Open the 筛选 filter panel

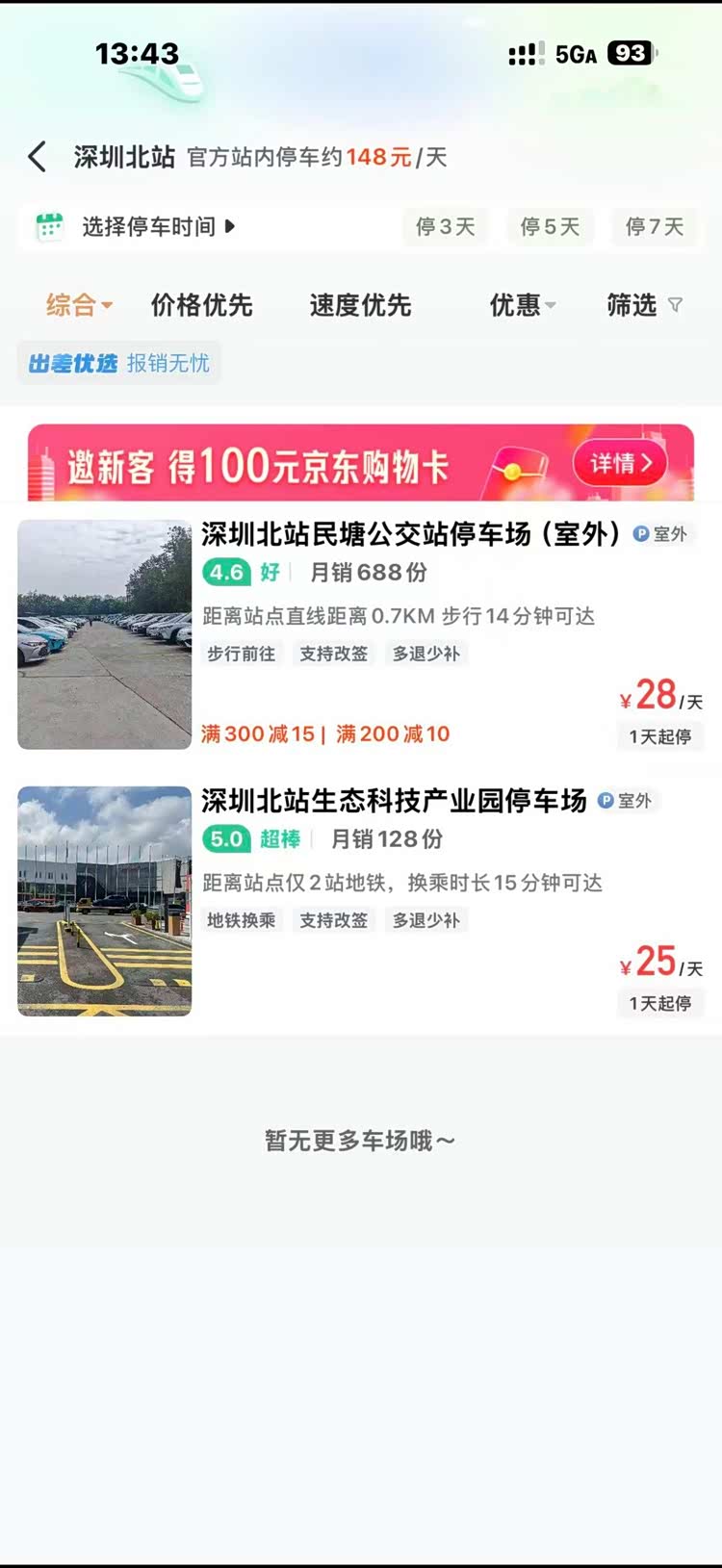point(643,305)
